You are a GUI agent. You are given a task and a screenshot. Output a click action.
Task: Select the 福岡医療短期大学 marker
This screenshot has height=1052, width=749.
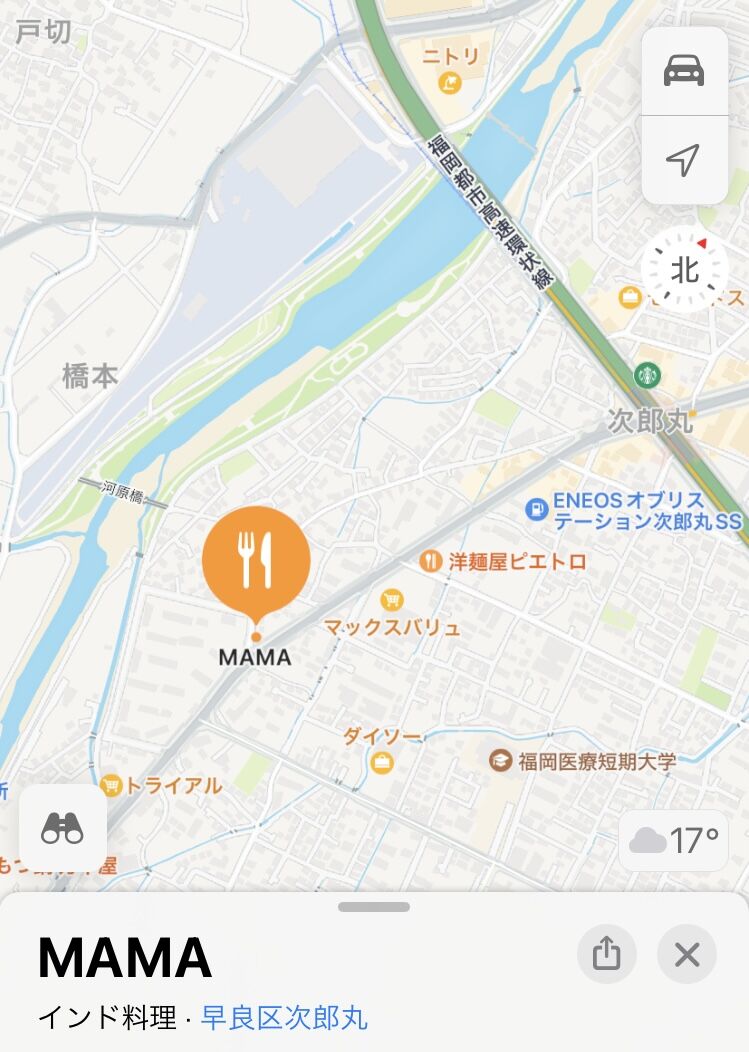[x=500, y=761]
